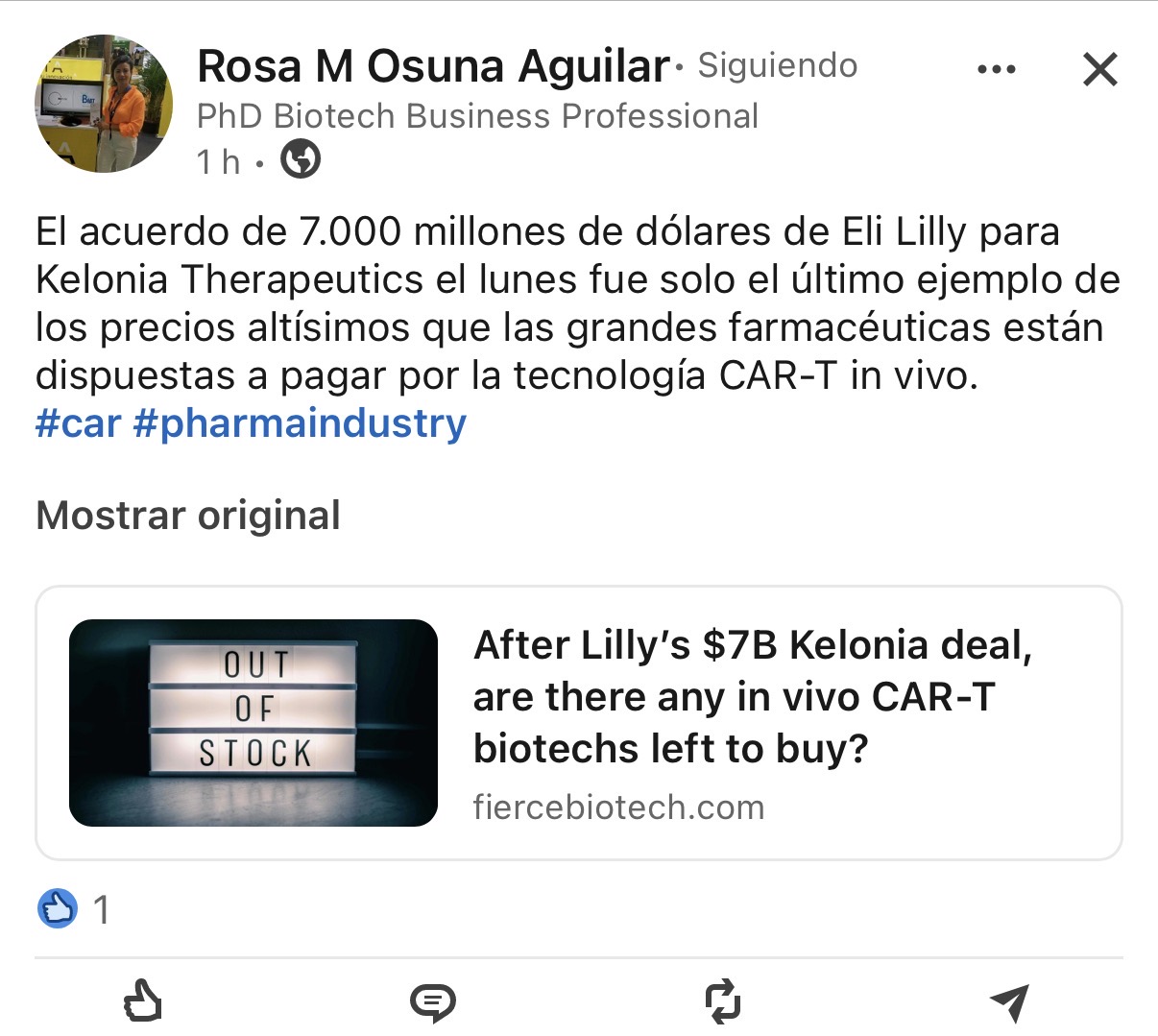View who reacted to the post

point(74,908)
